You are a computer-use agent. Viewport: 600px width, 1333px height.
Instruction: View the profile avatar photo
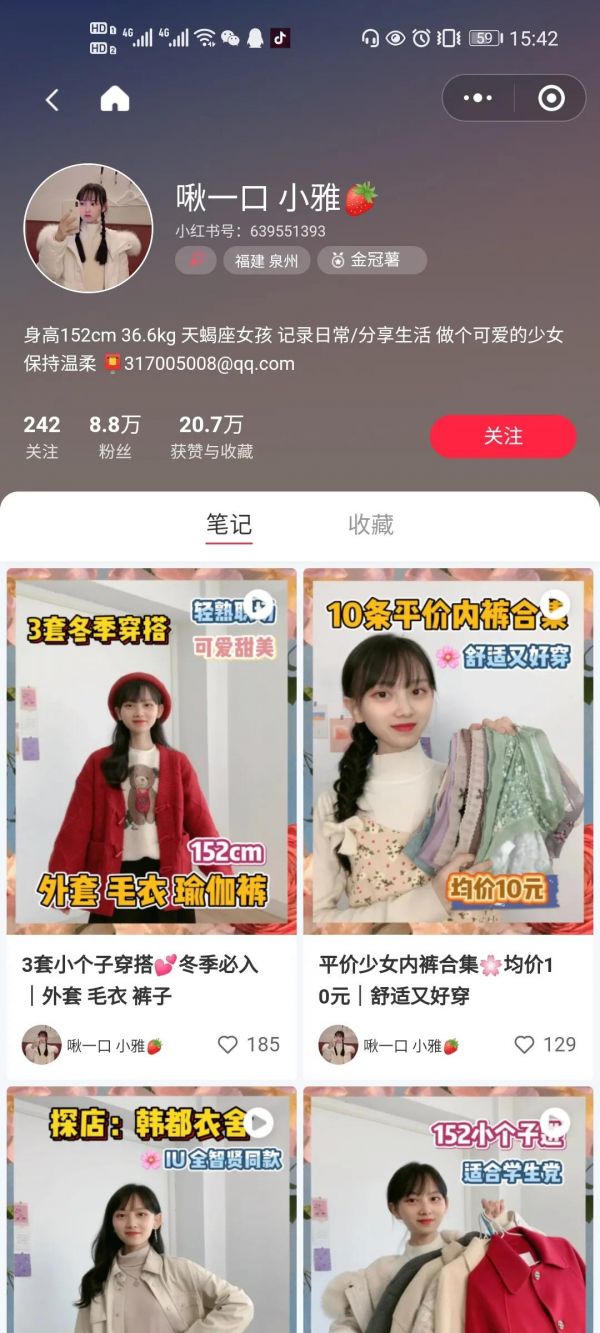click(x=88, y=228)
